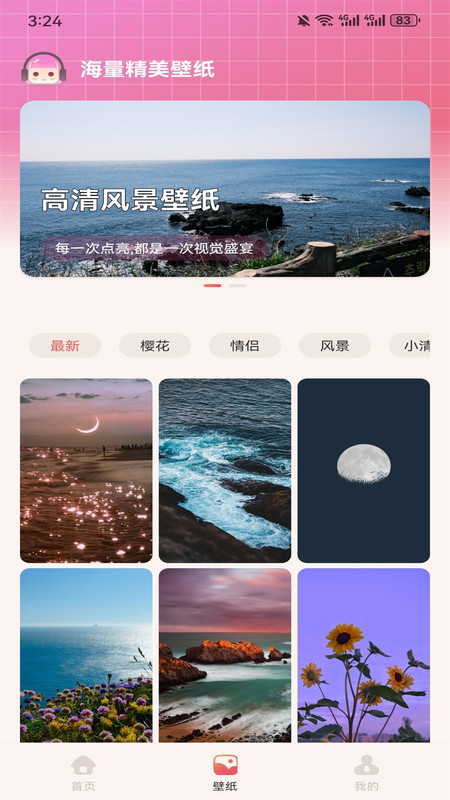
Task: Open the crescent moon beach wallpaper
Action: (x=86, y=470)
